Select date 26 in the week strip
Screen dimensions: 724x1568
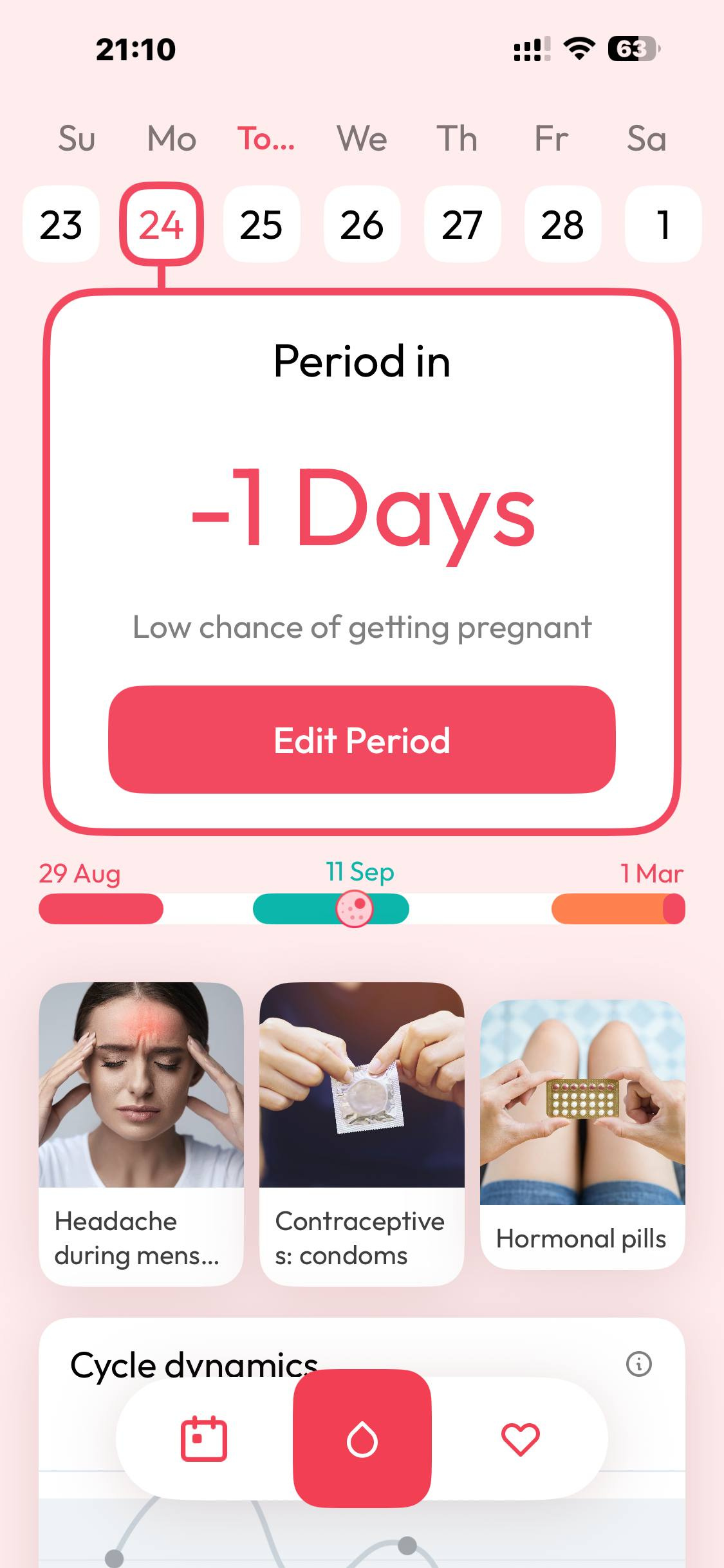click(x=362, y=225)
